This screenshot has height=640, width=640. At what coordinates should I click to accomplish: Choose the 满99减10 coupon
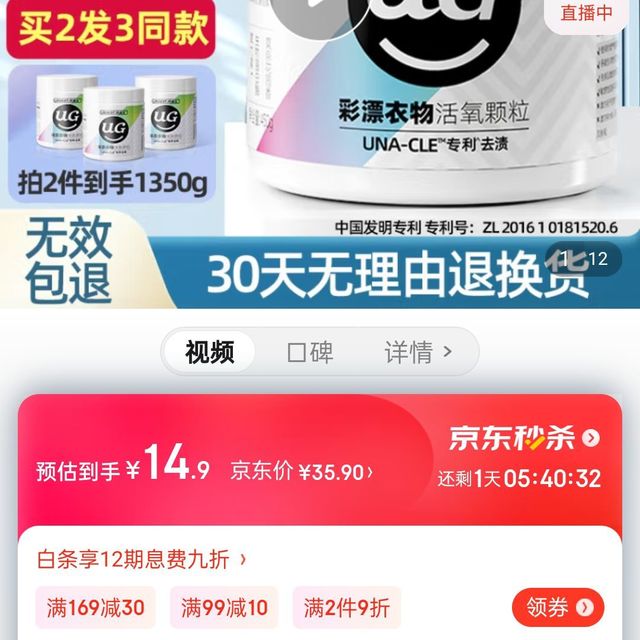[225, 607]
